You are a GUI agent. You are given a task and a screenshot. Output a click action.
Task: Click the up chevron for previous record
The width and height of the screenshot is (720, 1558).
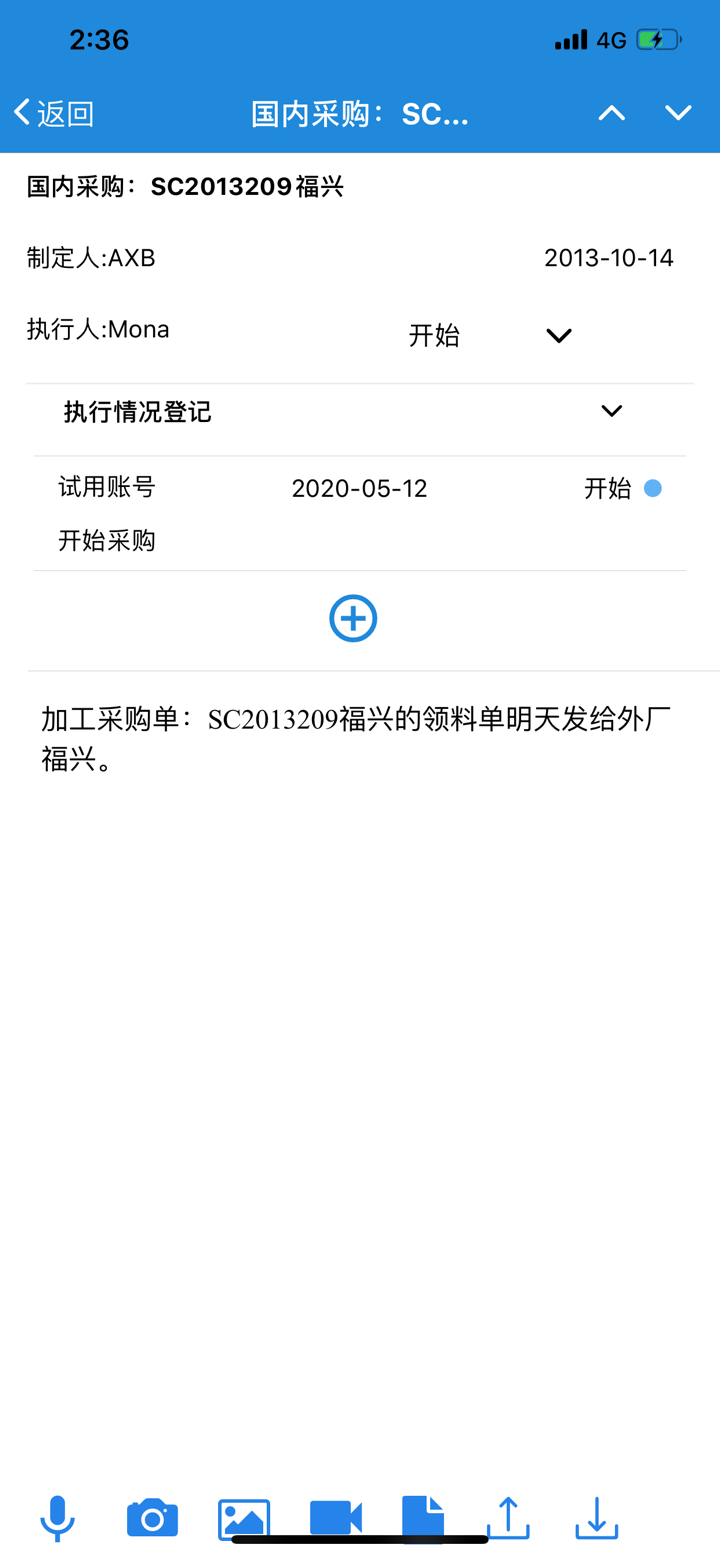pyautogui.click(x=611, y=113)
